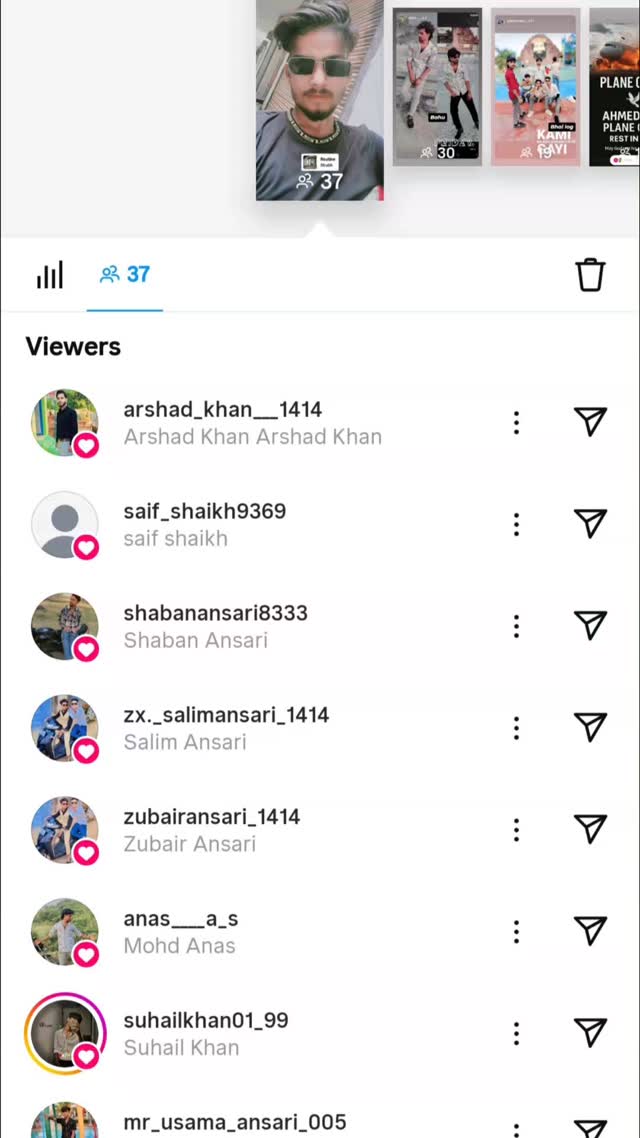Open the story thumbnail with 19 viewers
640x1138 pixels.
tap(534, 87)
